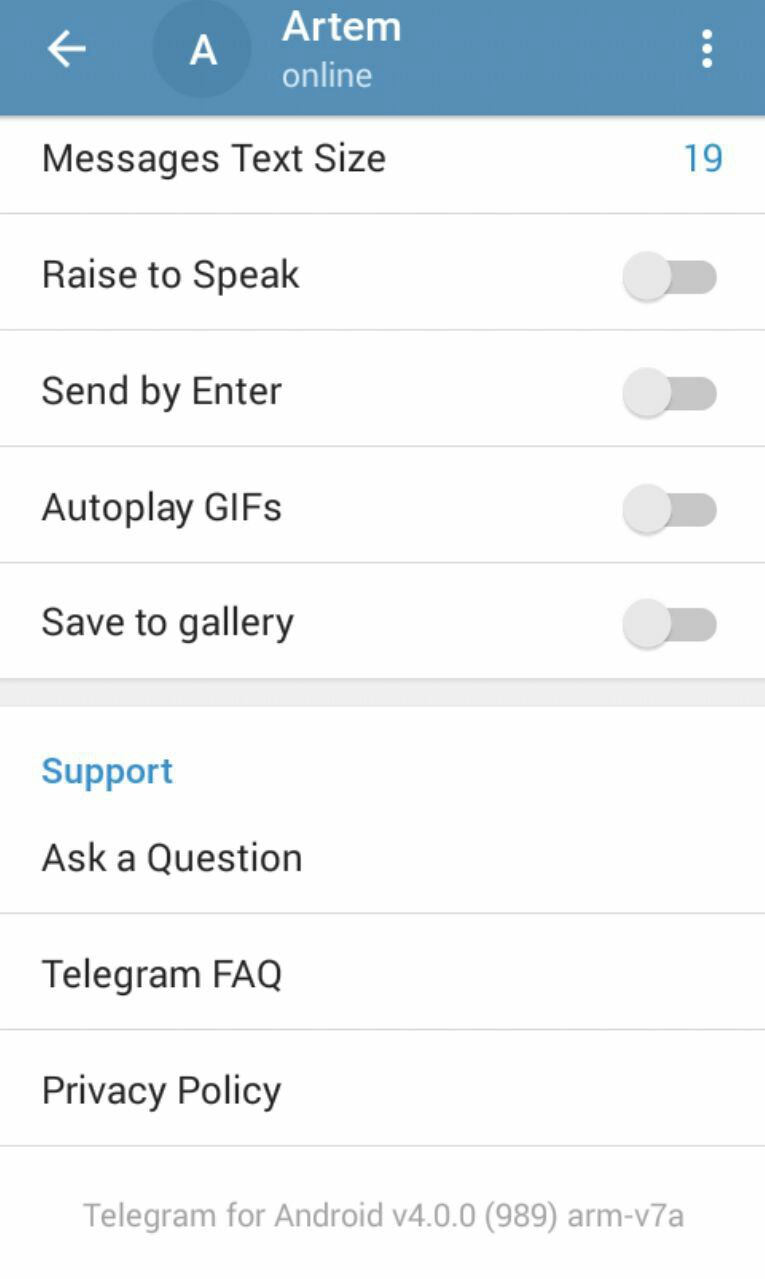Tap Artem's profile avatar
This screenshot has width=765, height=1279.
tap(203, 49)
